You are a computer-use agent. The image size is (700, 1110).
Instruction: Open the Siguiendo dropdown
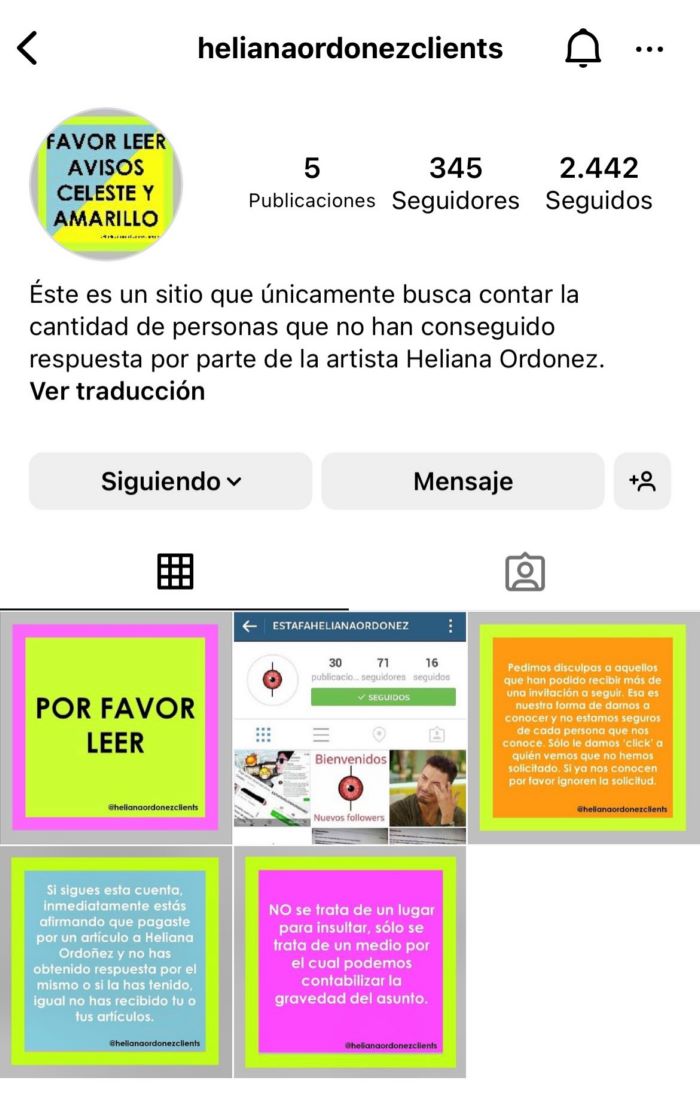pyautogui.click(x=171, y=481)
